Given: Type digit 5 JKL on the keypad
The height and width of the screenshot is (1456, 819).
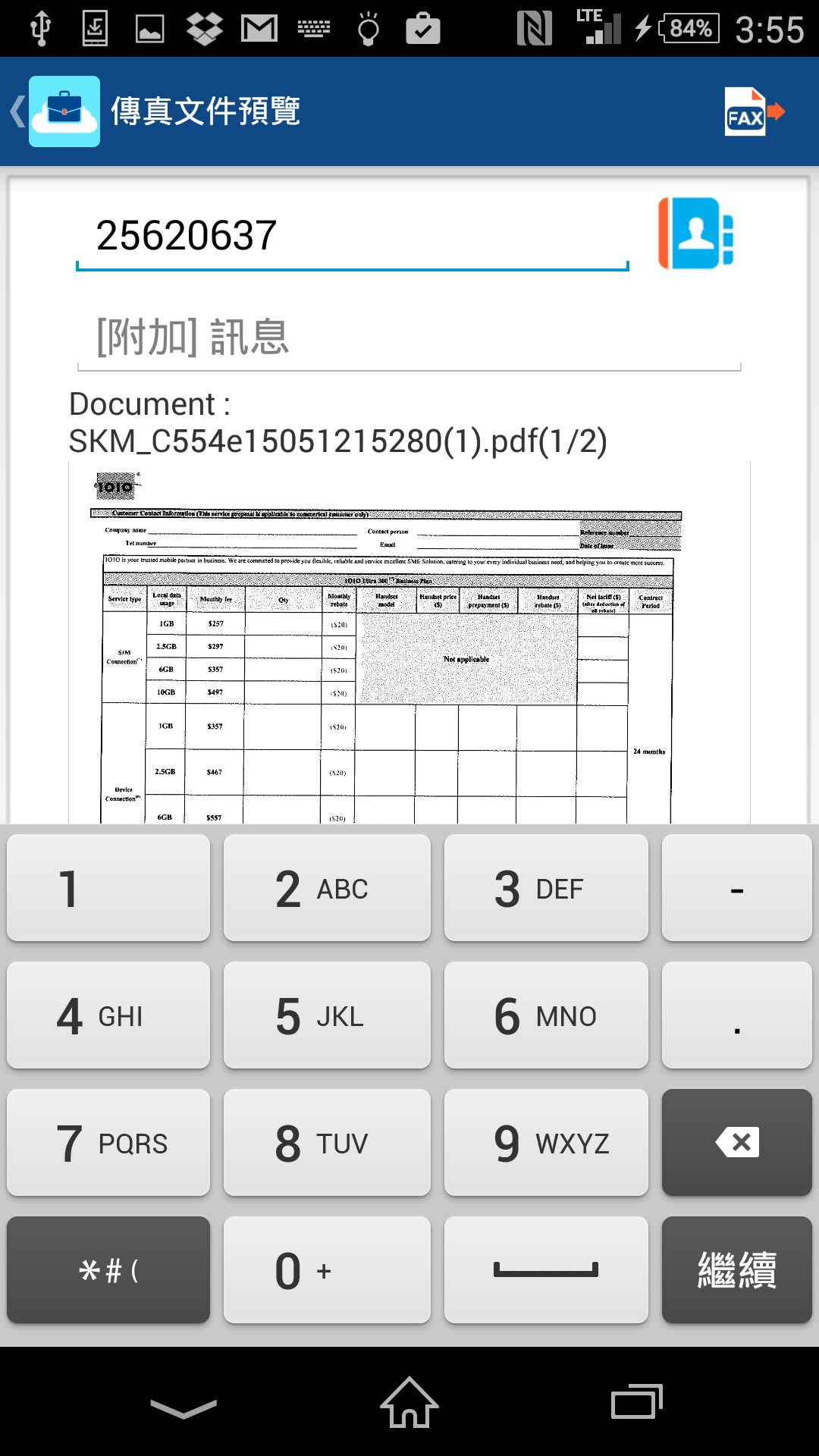Looking at the screenshot, I should click(327, 1015).
